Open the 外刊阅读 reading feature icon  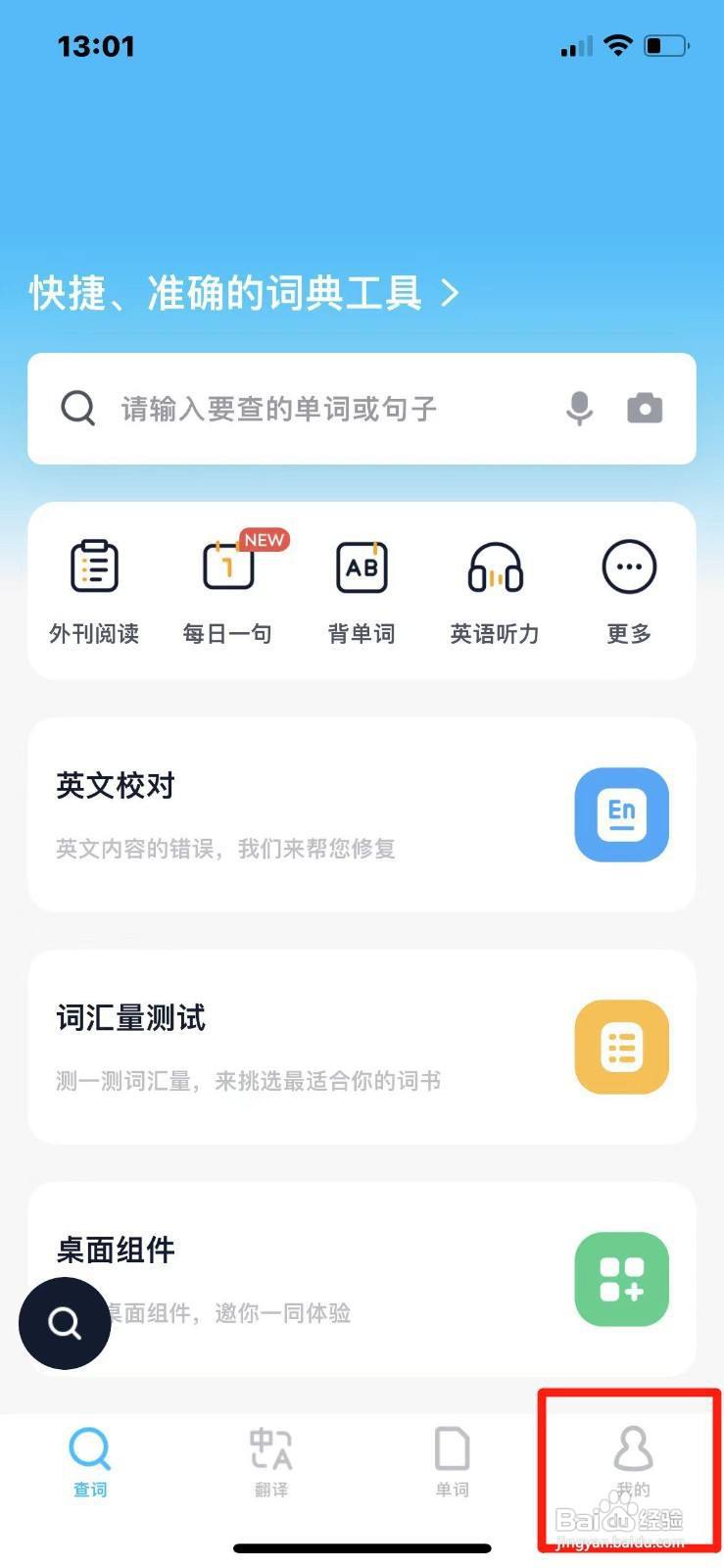click(x=93, y=566)
